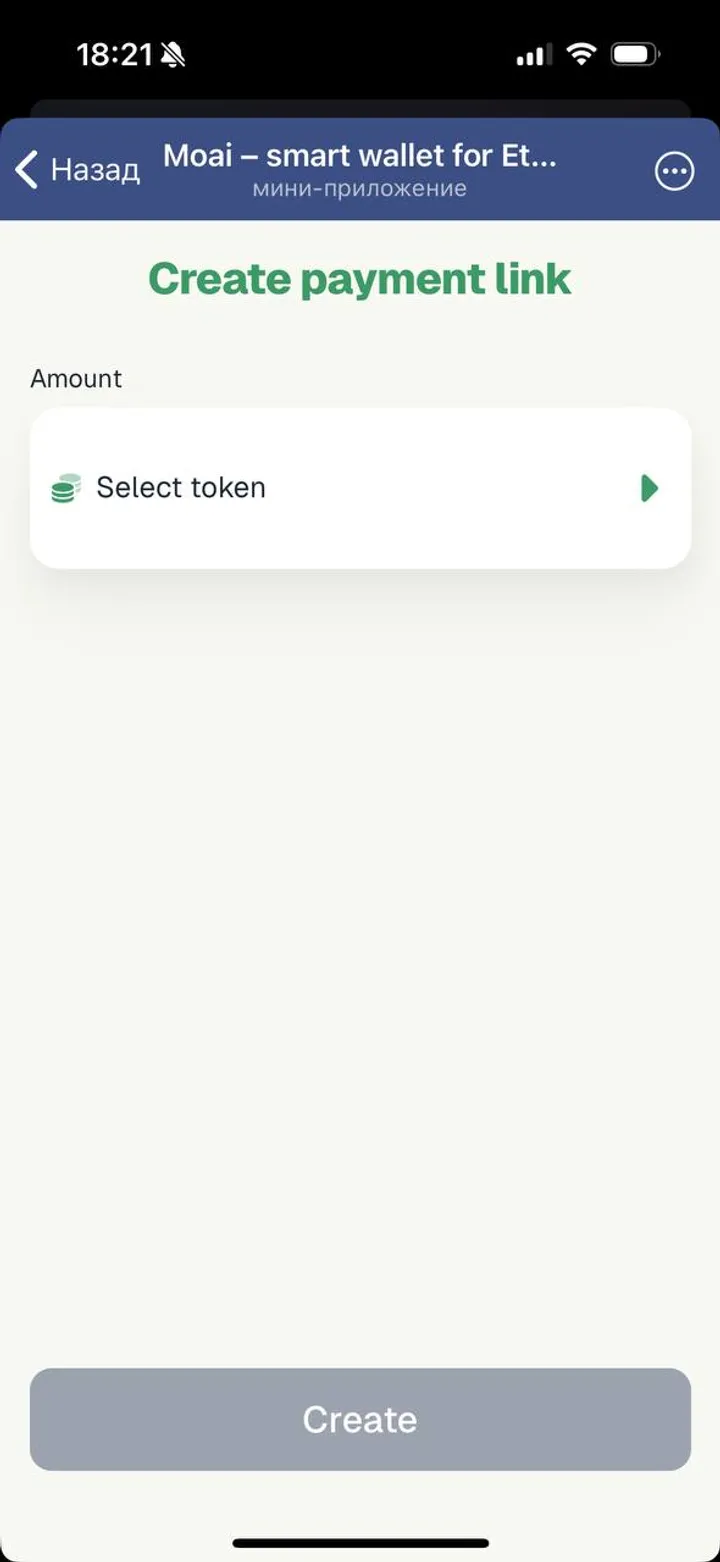Tap the green arrow next to Select token
The width and height of the screenshot is (720, 1562).
(x=650, y=488)
